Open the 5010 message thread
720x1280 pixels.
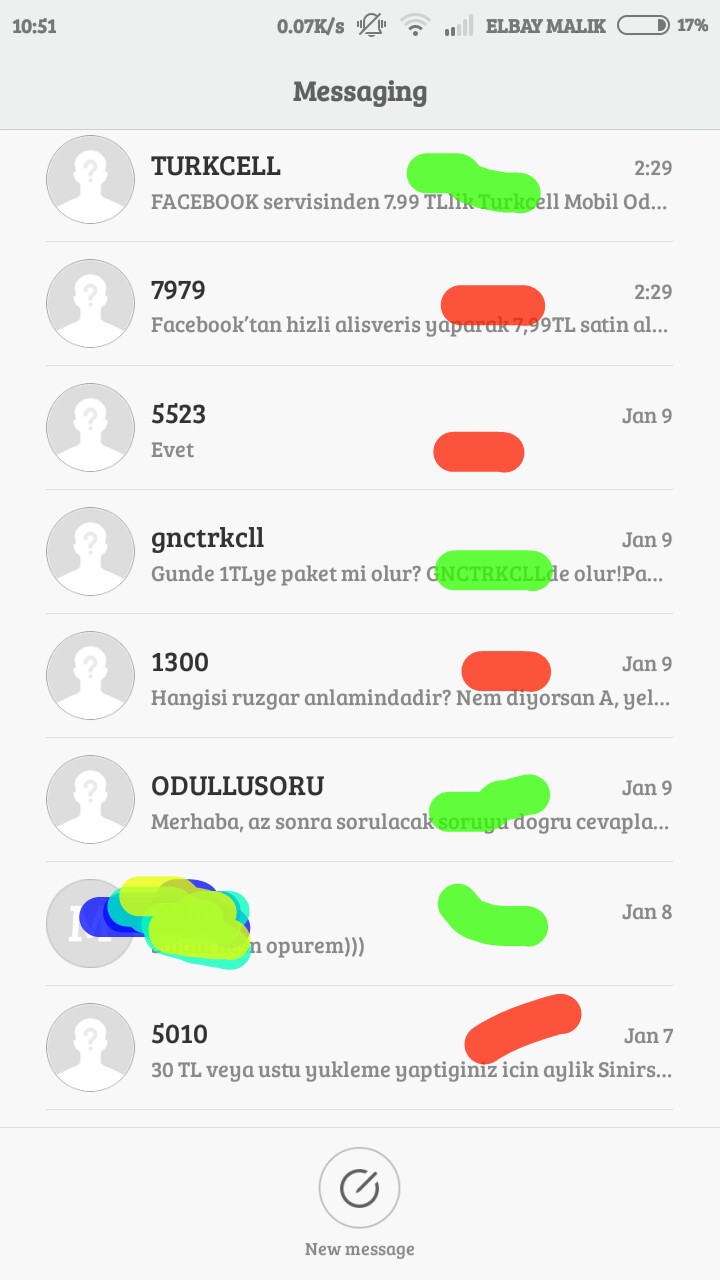pos(360,1048)
